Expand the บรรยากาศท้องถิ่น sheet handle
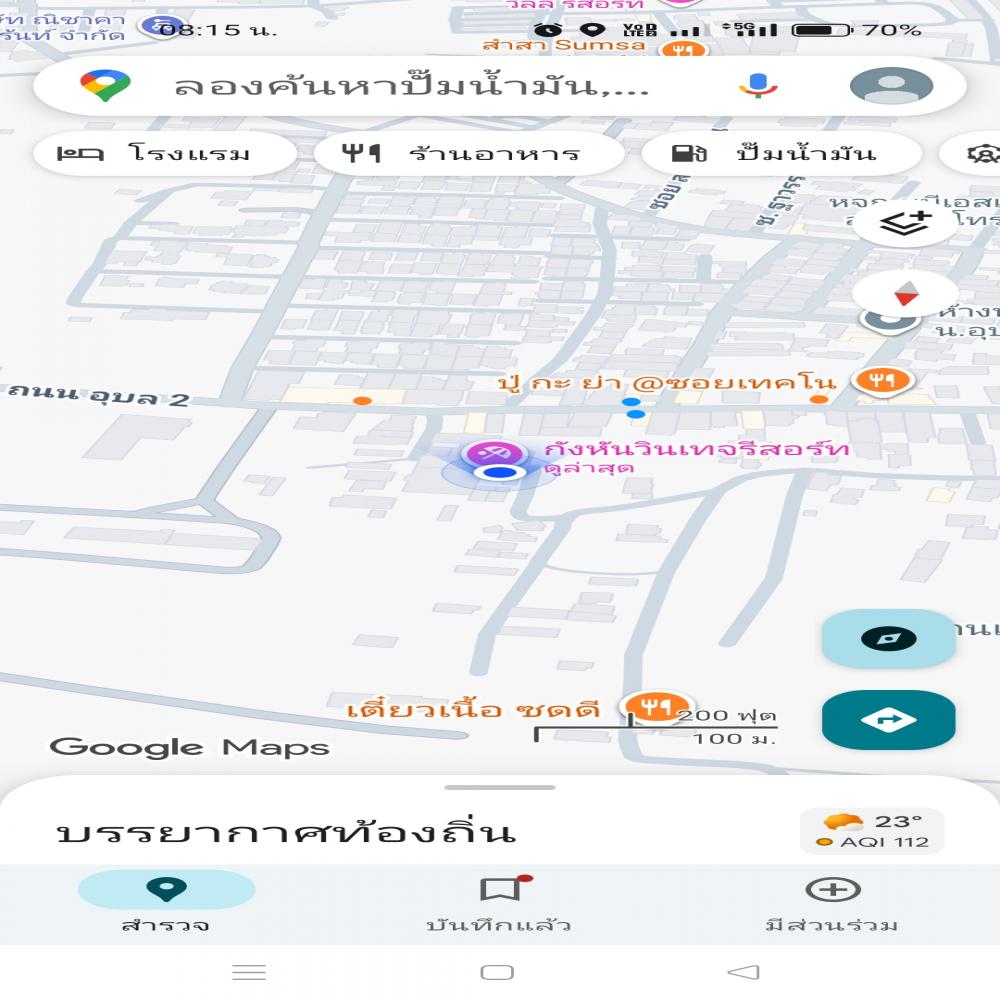 pos(499,788)
